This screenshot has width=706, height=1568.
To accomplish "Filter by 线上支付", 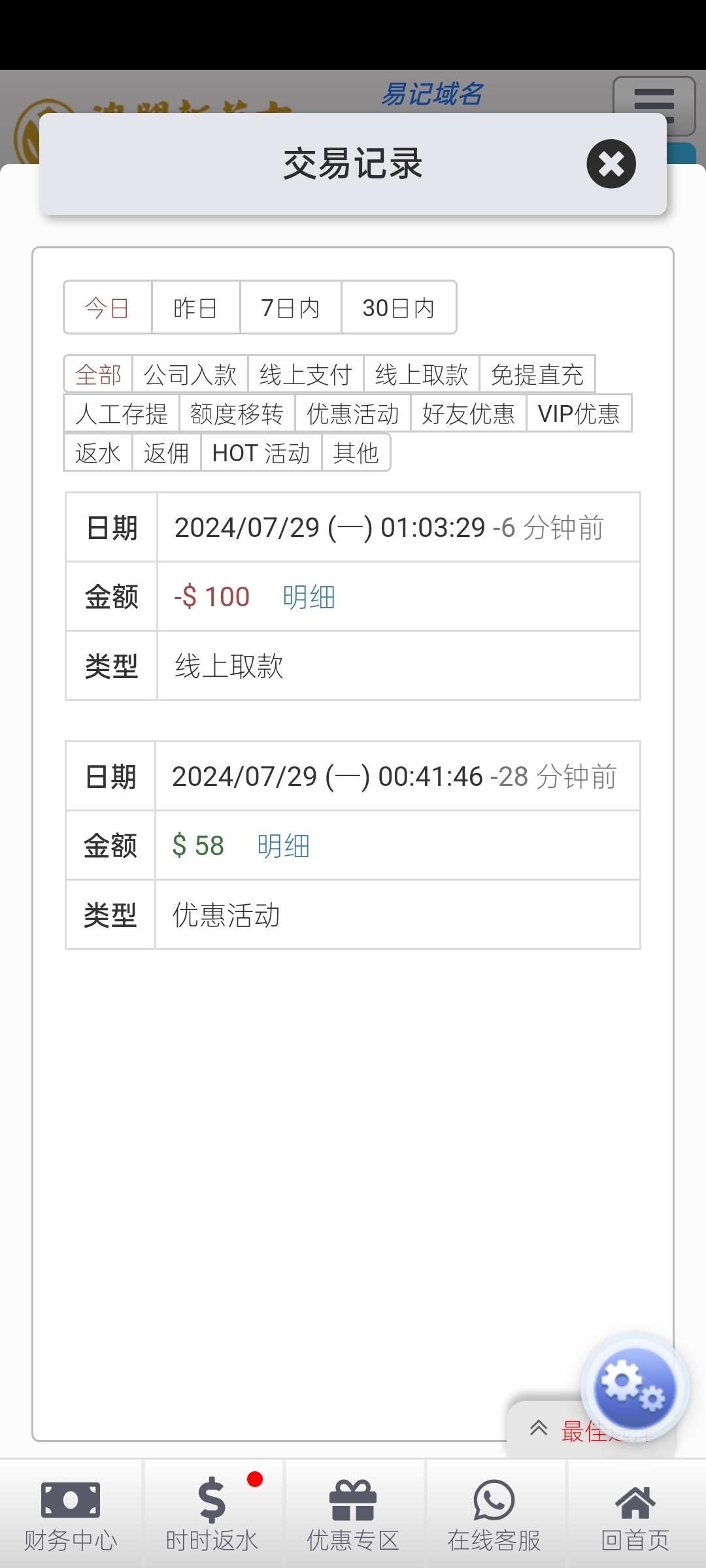I will point(305,375).
